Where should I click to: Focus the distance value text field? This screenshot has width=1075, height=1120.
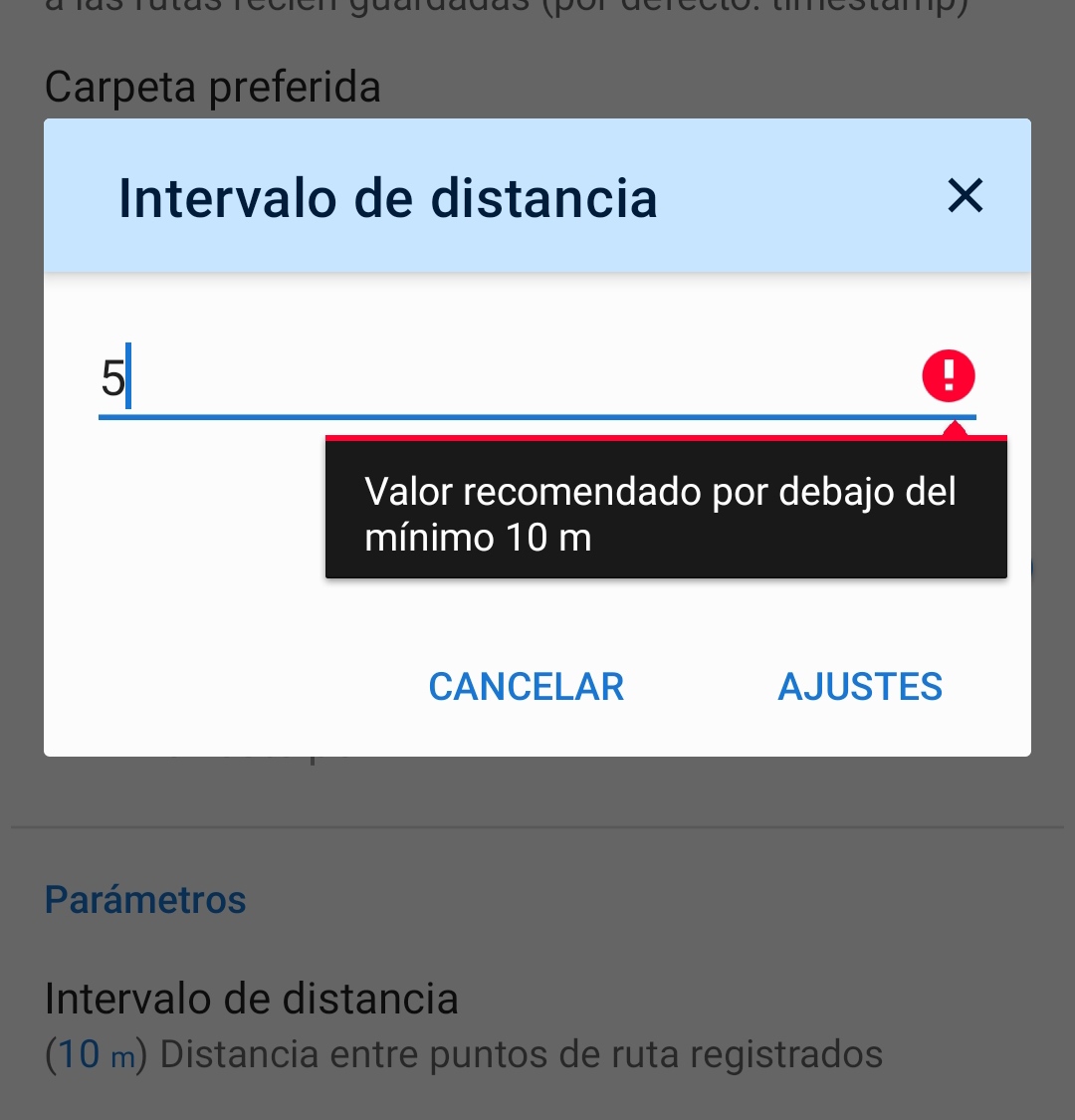coord(498,379)
